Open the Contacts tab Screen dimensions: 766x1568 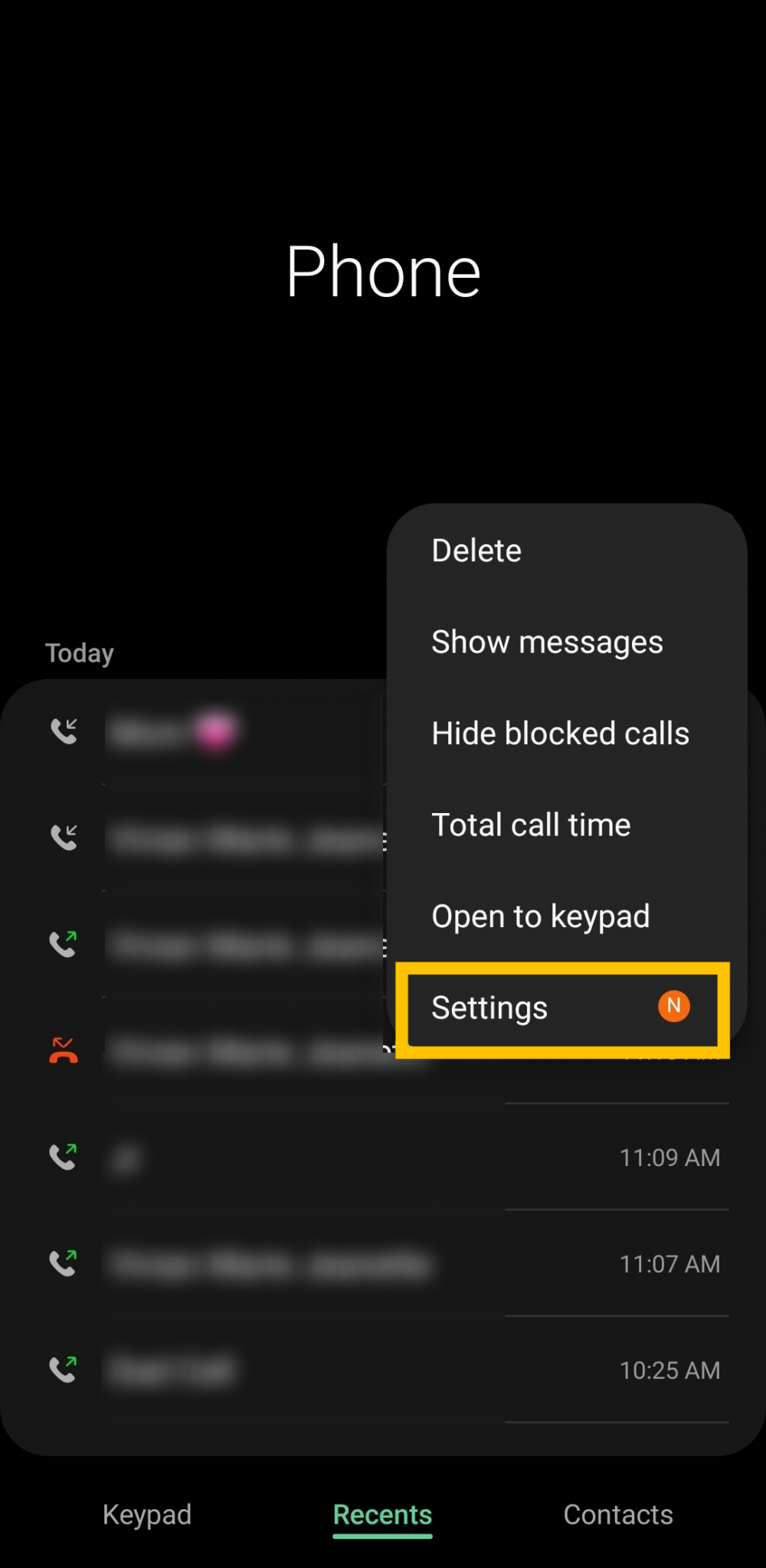618,1514
